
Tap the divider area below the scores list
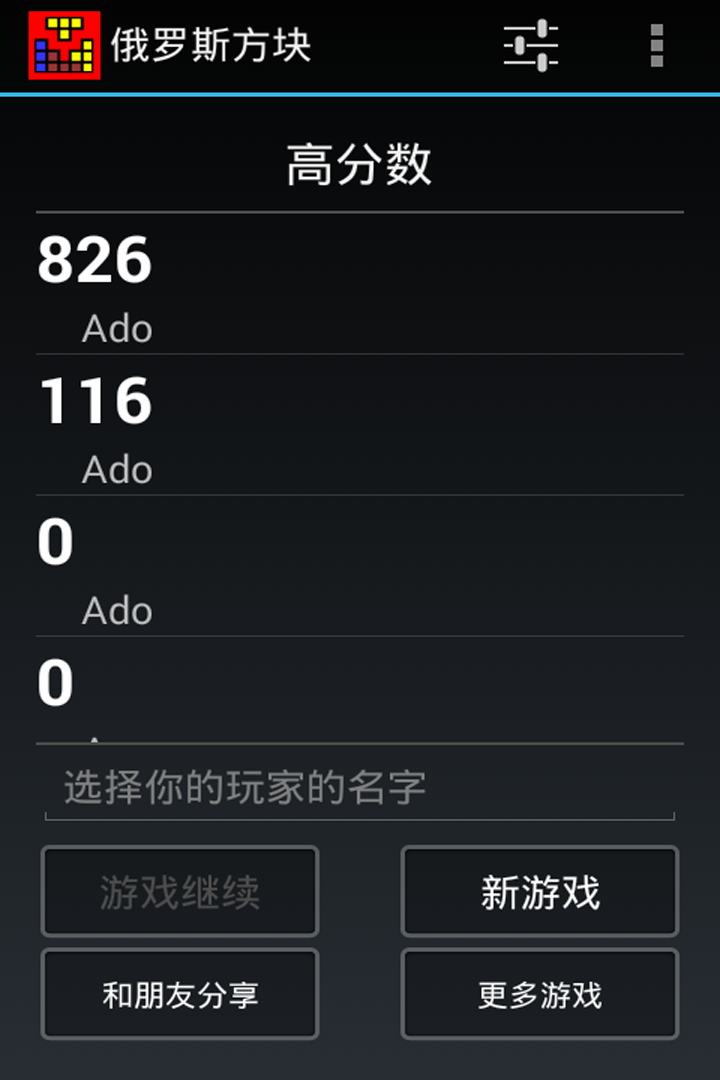[x=360, y=740]
